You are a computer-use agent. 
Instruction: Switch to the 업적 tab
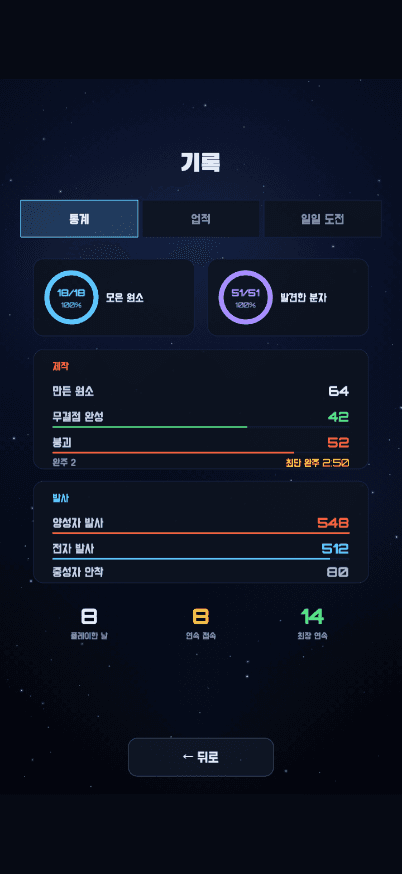pyautogui.click(x=201, y=218)
